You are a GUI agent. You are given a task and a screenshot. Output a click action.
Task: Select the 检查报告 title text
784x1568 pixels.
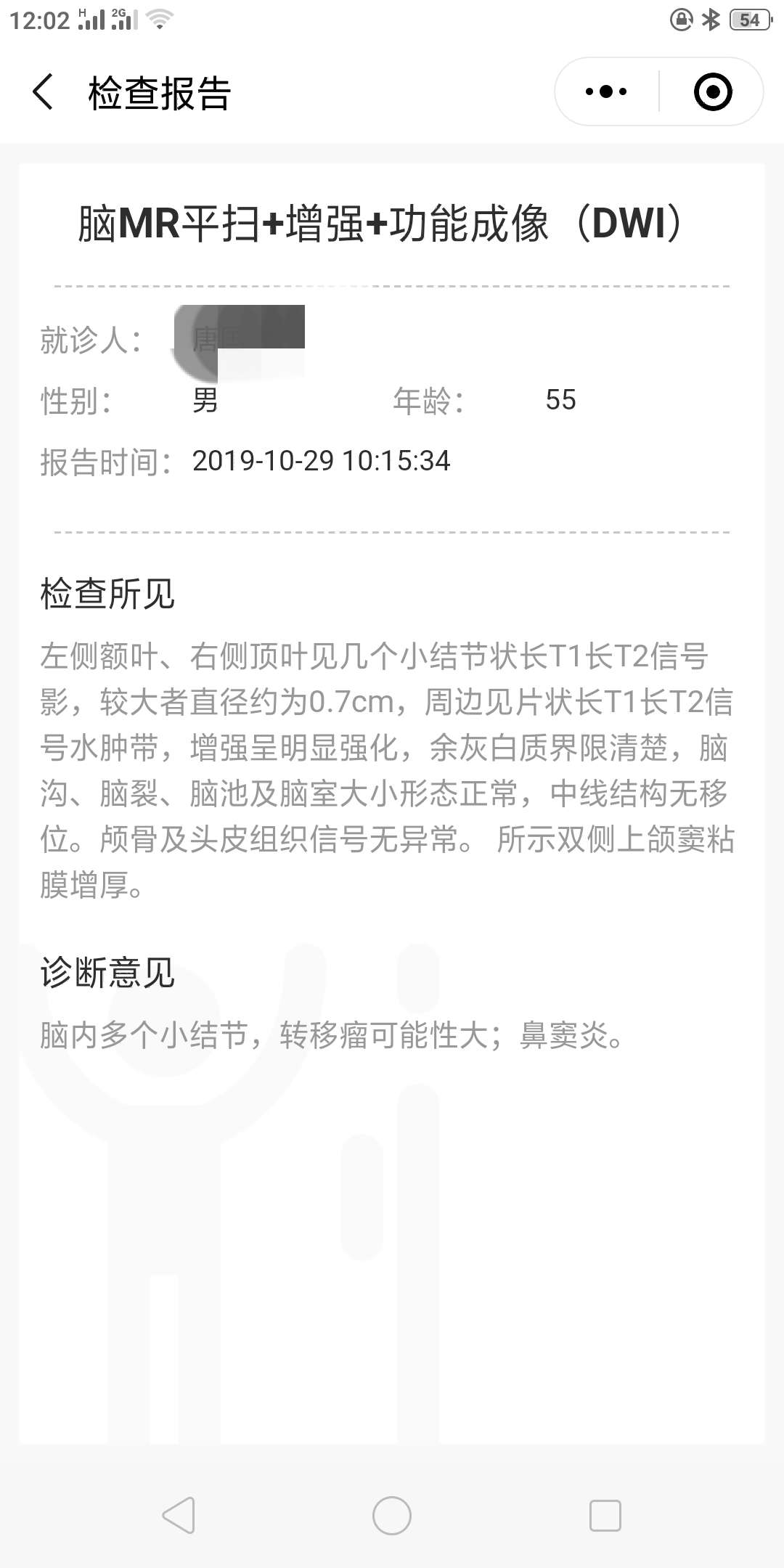click(x=156, y=94)
